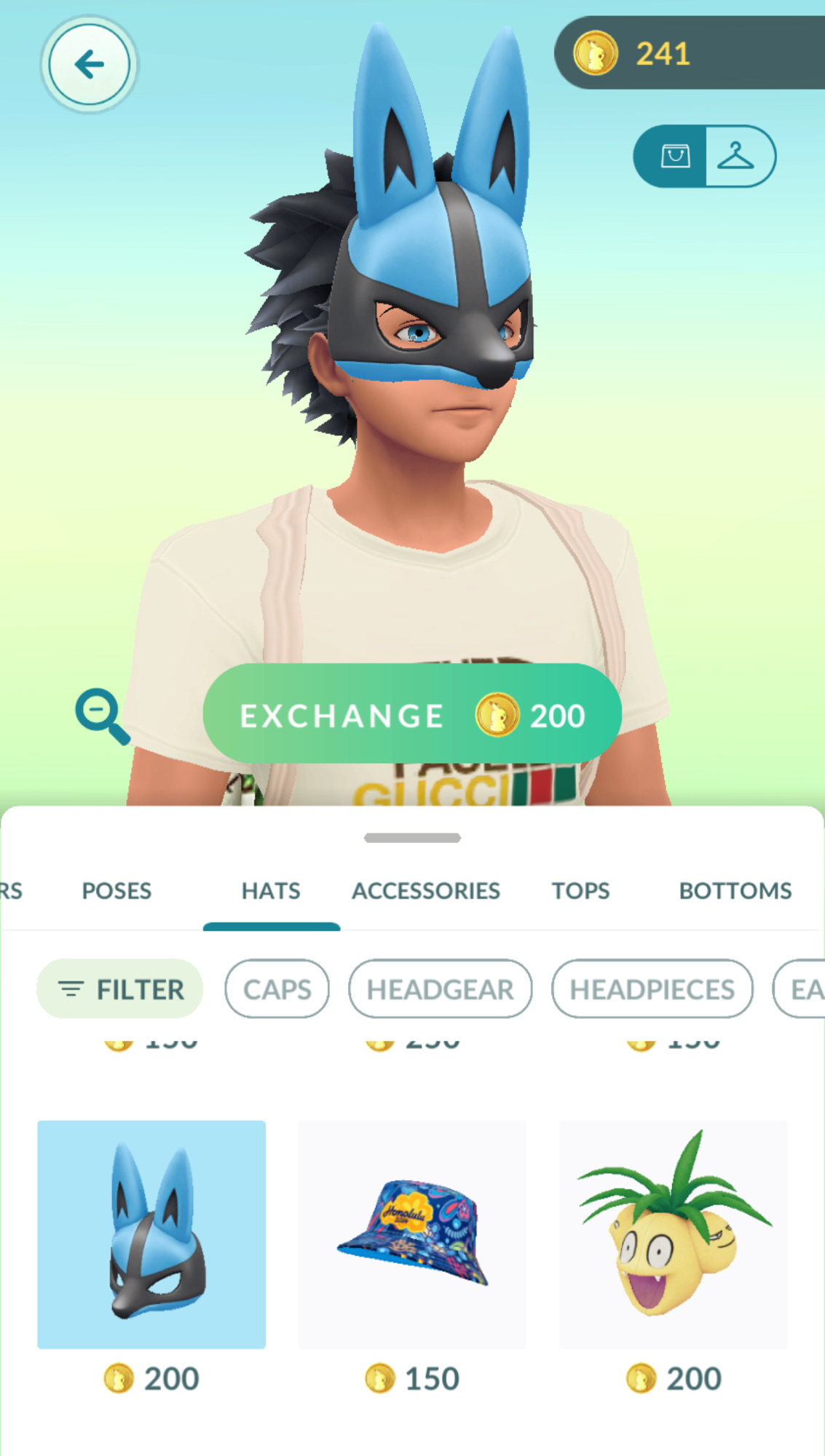Filter hats by Headgear
The width and height of the screenshot is (825, 1456).
[440, 989]
